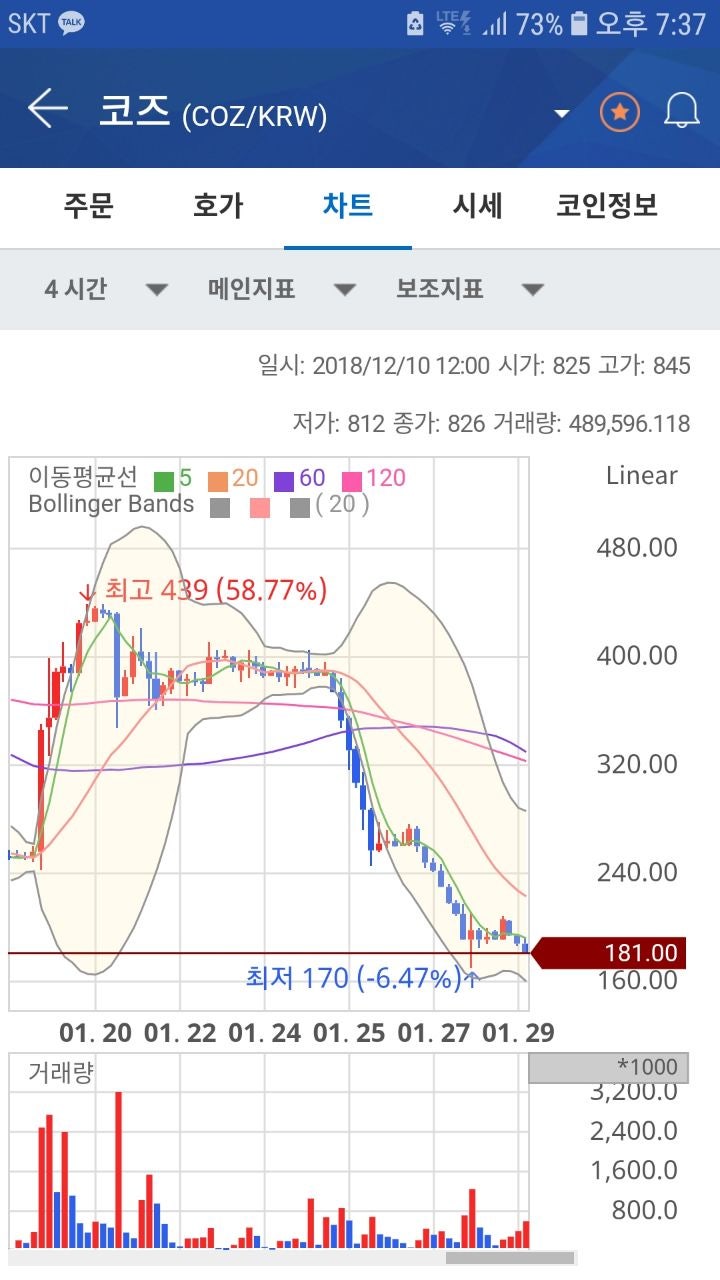The width and height of the screenshot is (720, 1280).
Task: Toggle the Linear scale label
Action: [x=640, y=476]
